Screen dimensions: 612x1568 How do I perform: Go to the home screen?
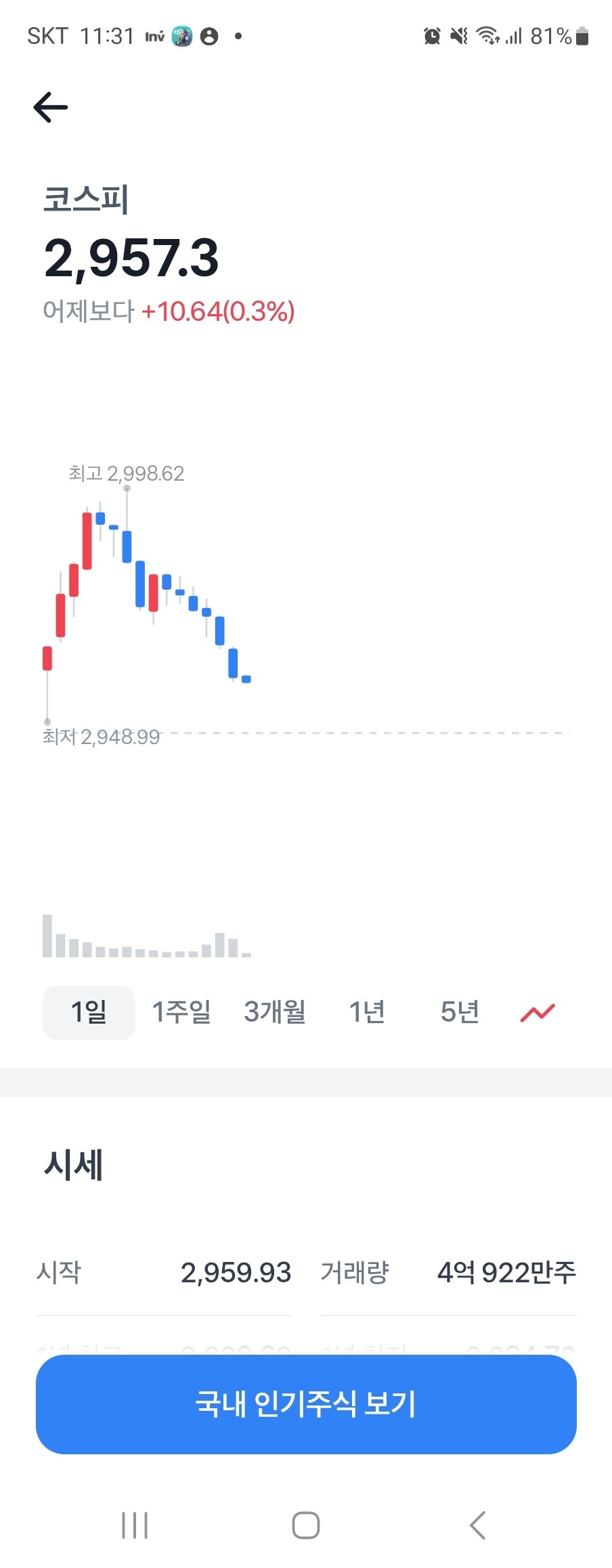click(306, 1525)
